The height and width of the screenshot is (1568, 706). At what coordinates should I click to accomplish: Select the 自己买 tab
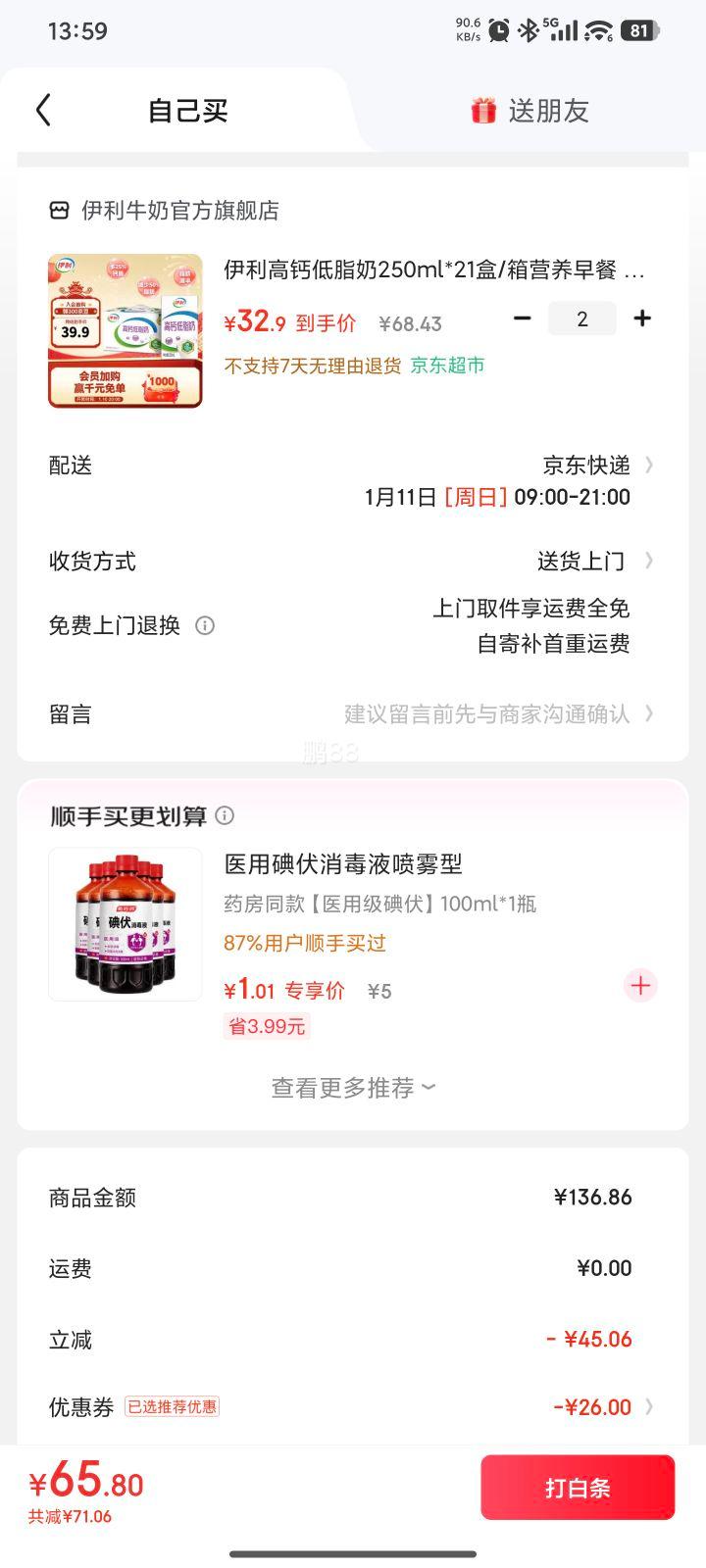[x=186, y=110]
